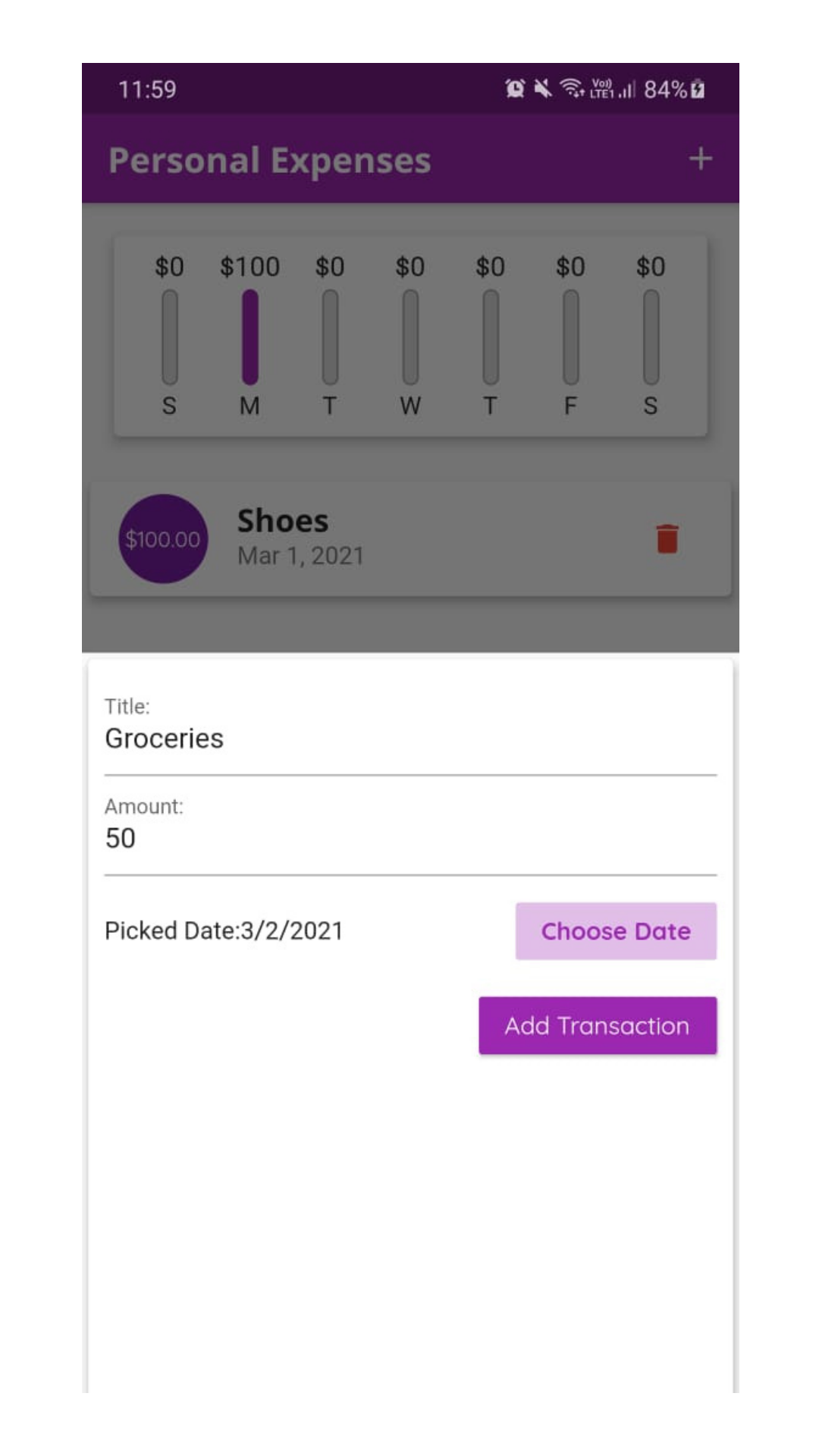Delete the Shoes transaction
Image resolution: width=819 pixels, height=1456 pixels.
(x=667, y=538)
